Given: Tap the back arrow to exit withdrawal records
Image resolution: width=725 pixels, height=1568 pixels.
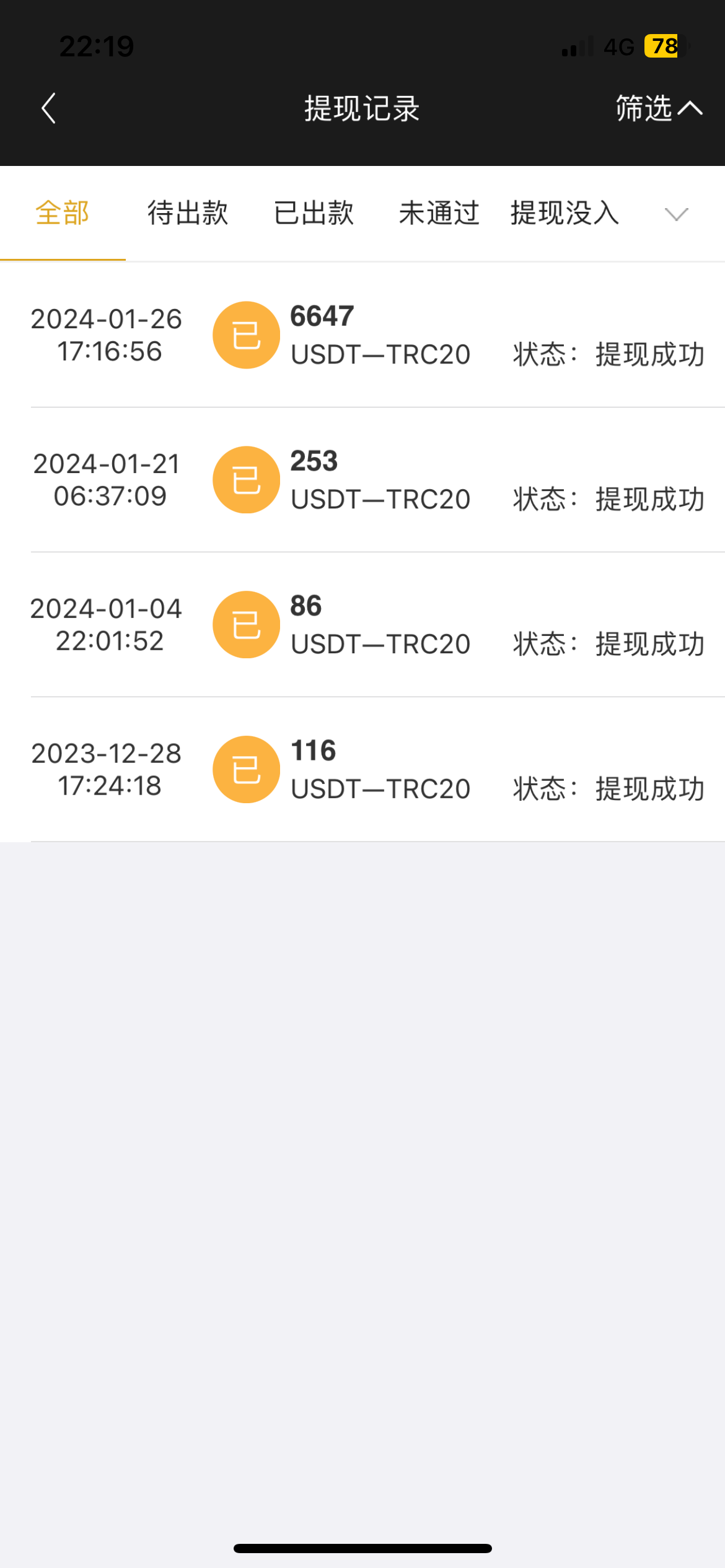Looking at the screenshot, I should tap(48, 108).
